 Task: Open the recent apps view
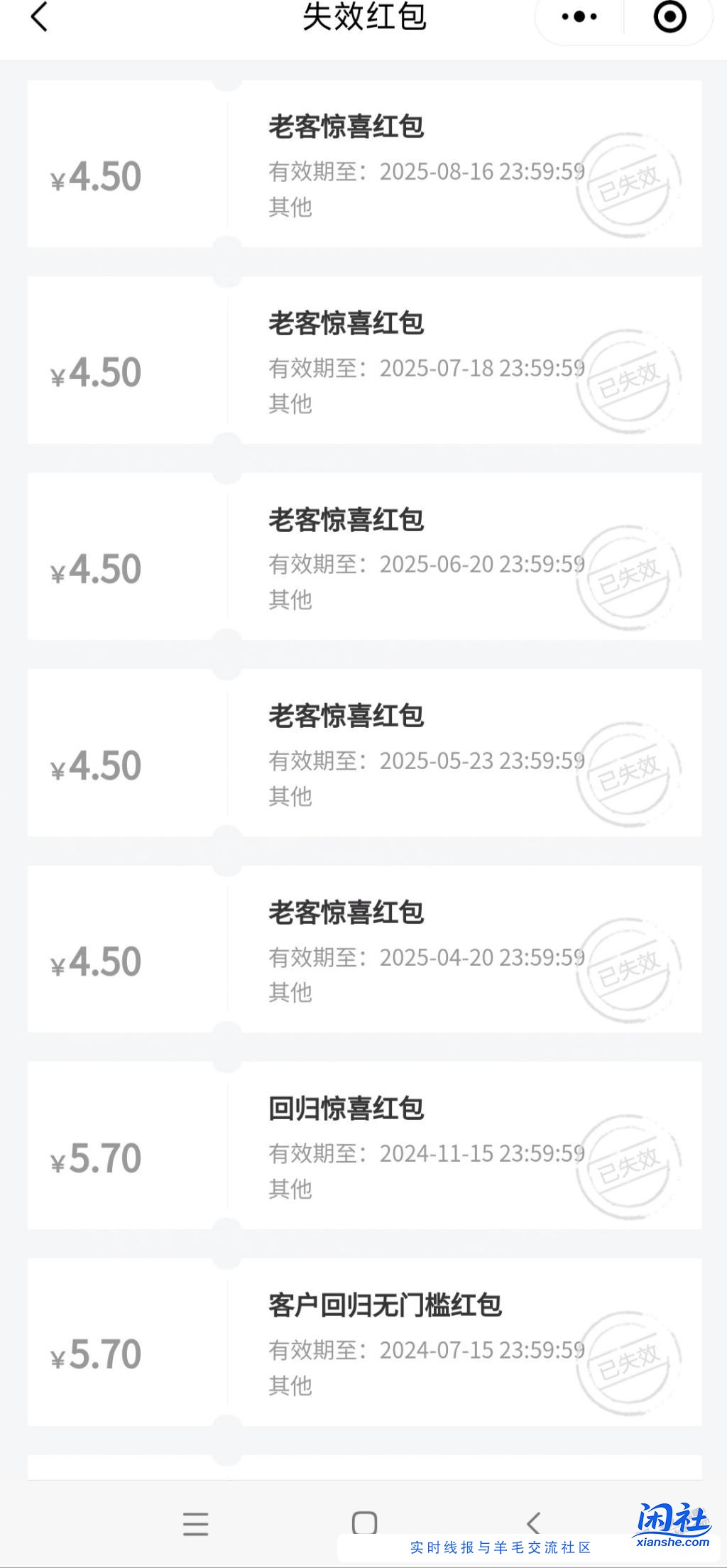coord(195,1524)
